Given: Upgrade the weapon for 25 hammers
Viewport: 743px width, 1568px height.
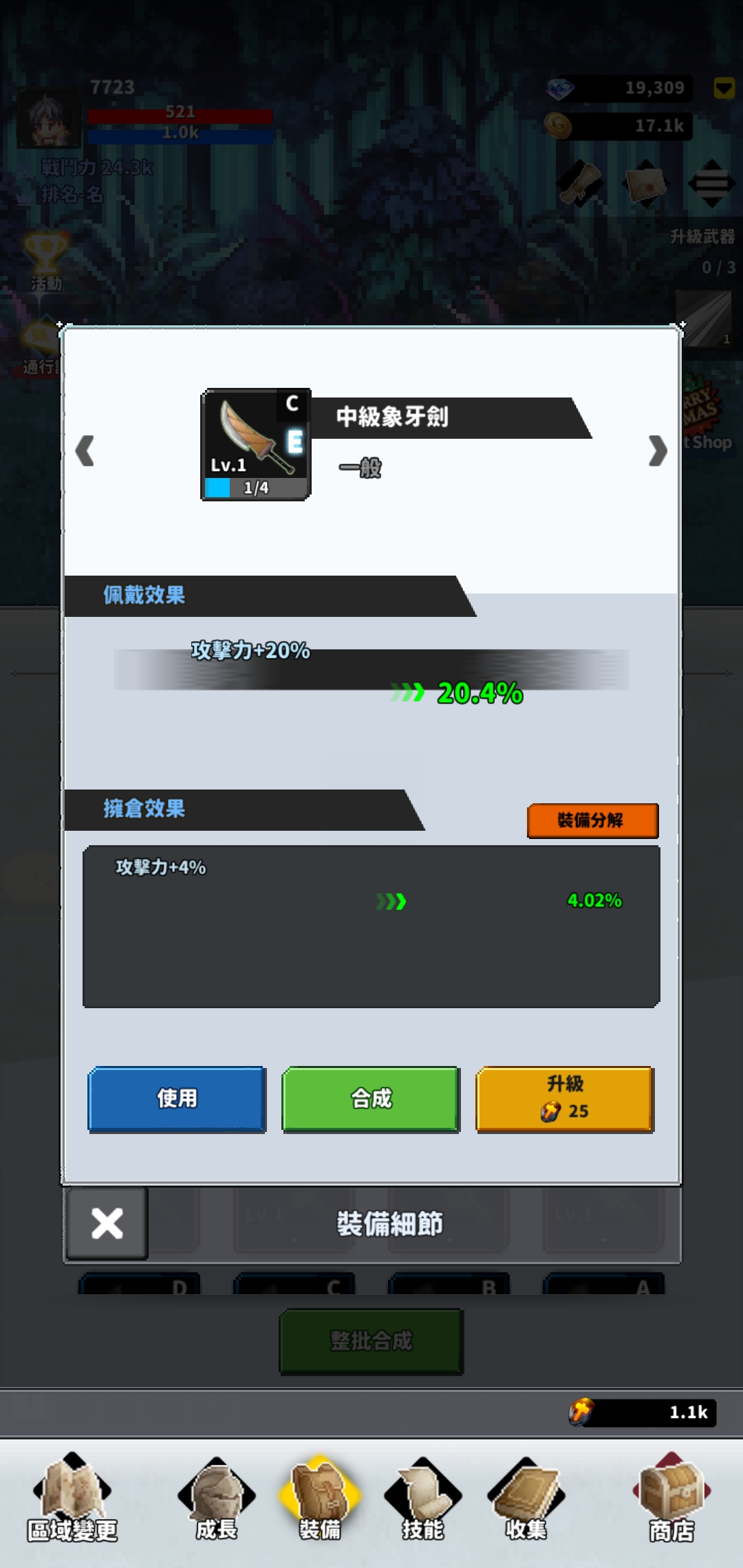Looking at the screenshot, I should 565,1098.
